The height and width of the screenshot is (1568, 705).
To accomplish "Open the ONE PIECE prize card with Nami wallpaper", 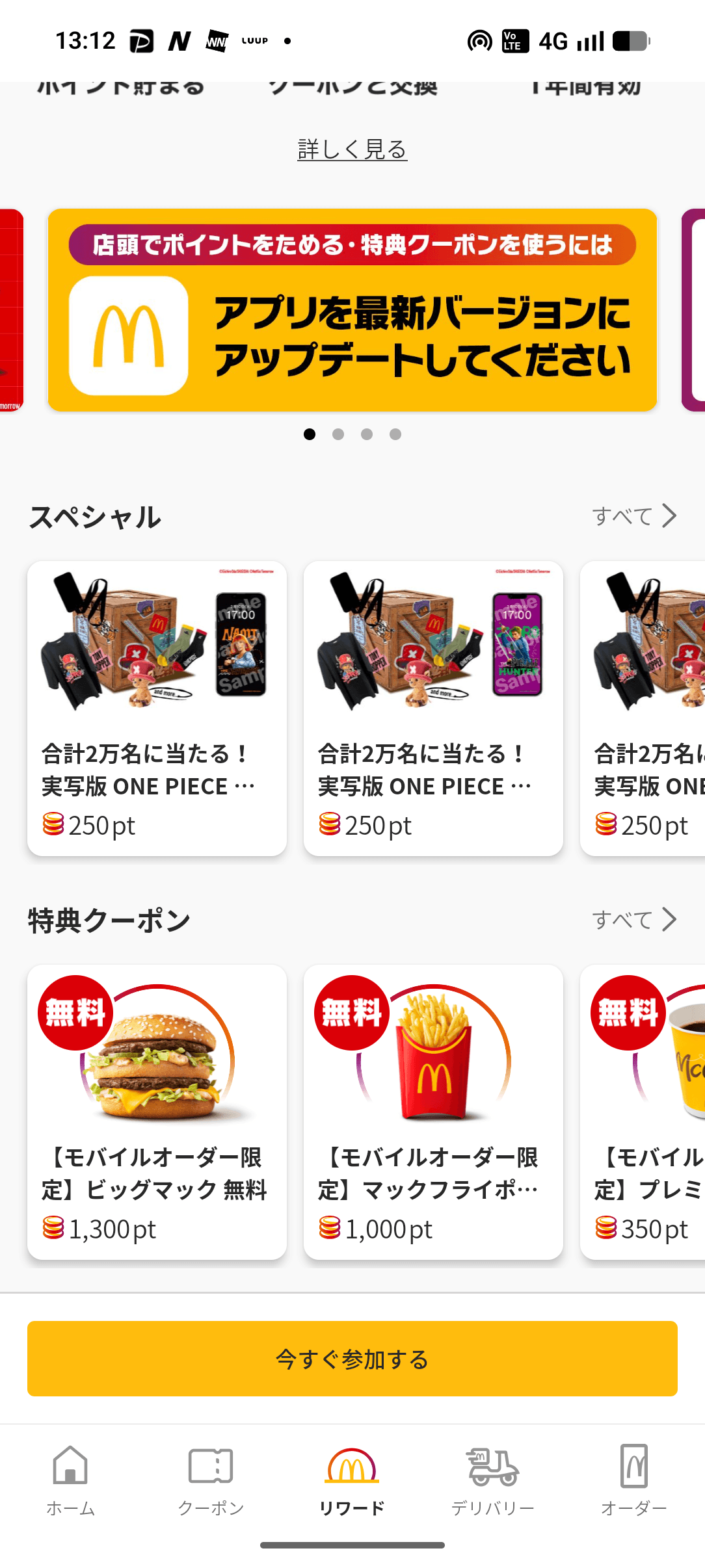I will [x=157, y=708].
